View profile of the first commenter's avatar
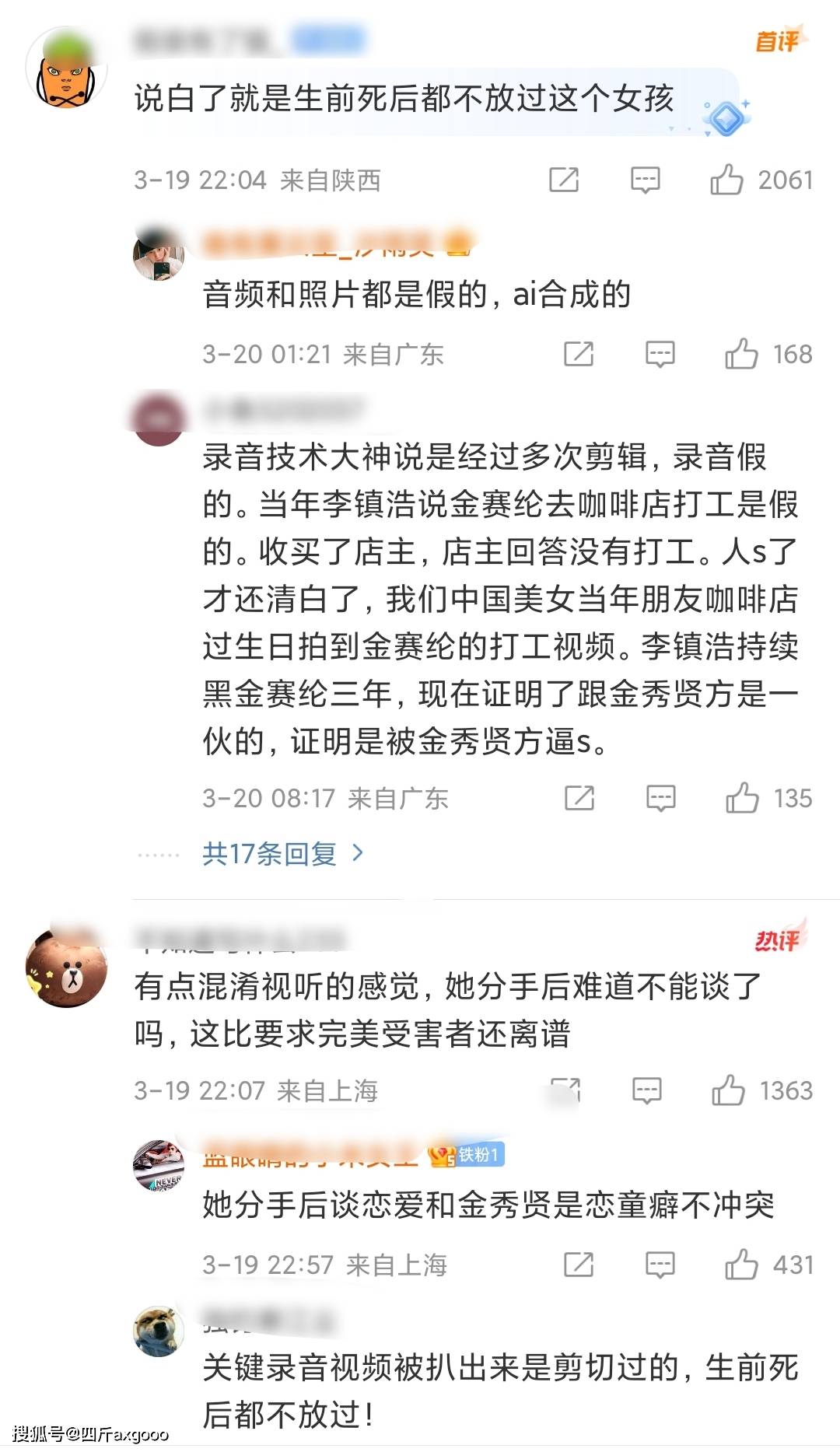Image resolution: width=840 pixels, height=1452 pixels. click(x=65, y=68)
